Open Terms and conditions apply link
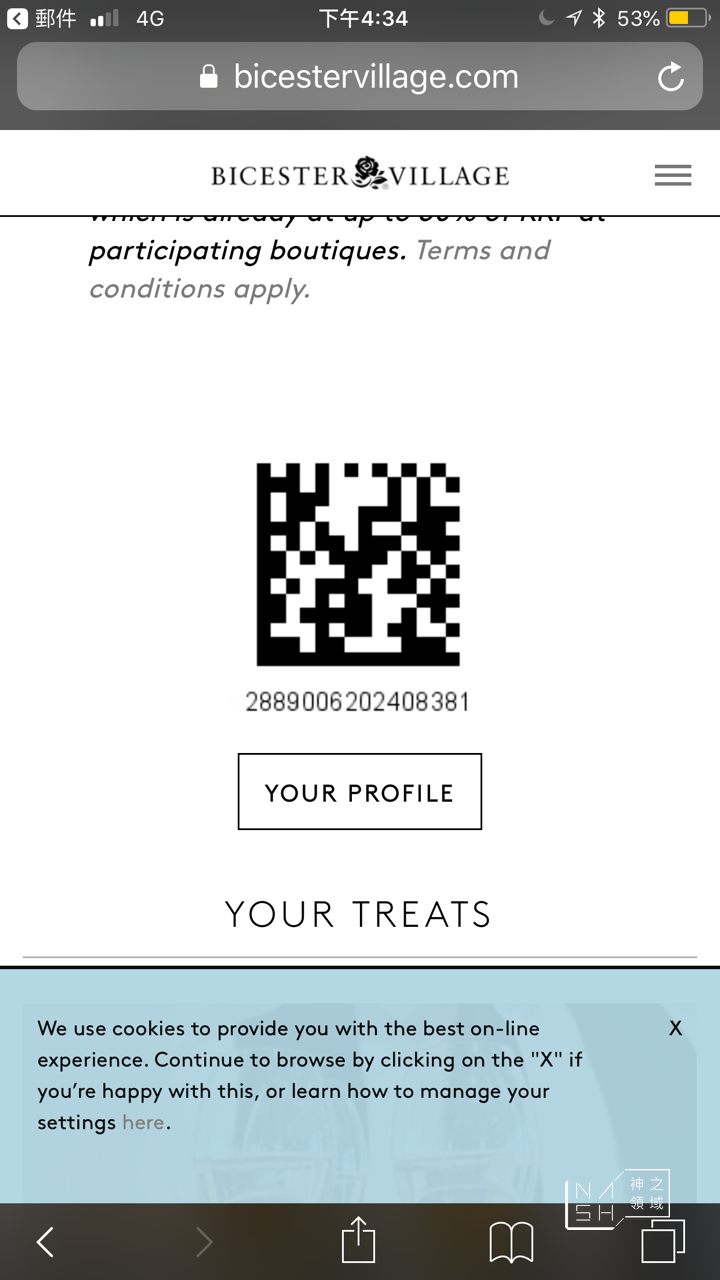720x1280 pixels. tap(320, 269)
